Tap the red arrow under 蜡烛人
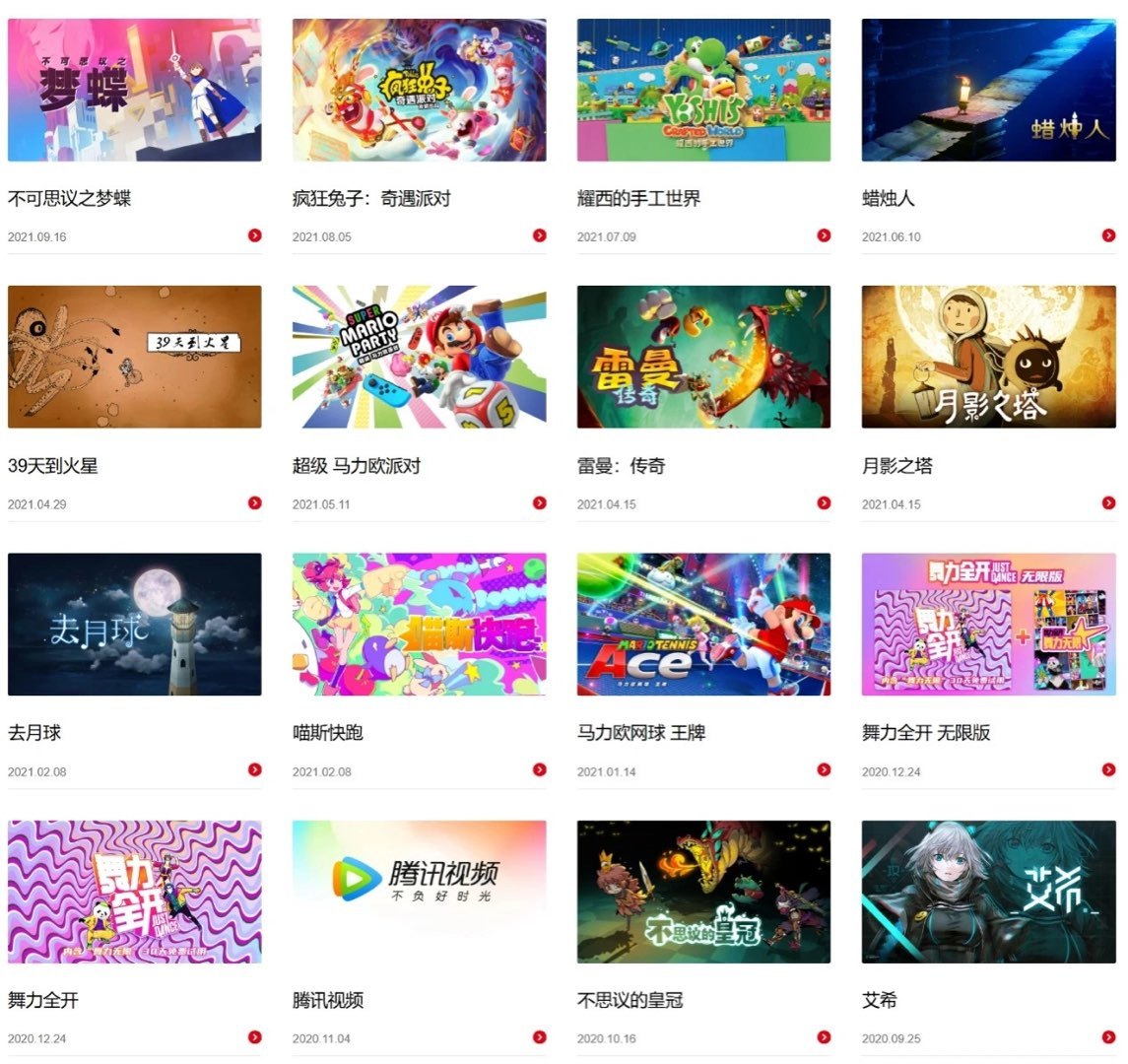1128x1064 pixels. pos(1108,235)
